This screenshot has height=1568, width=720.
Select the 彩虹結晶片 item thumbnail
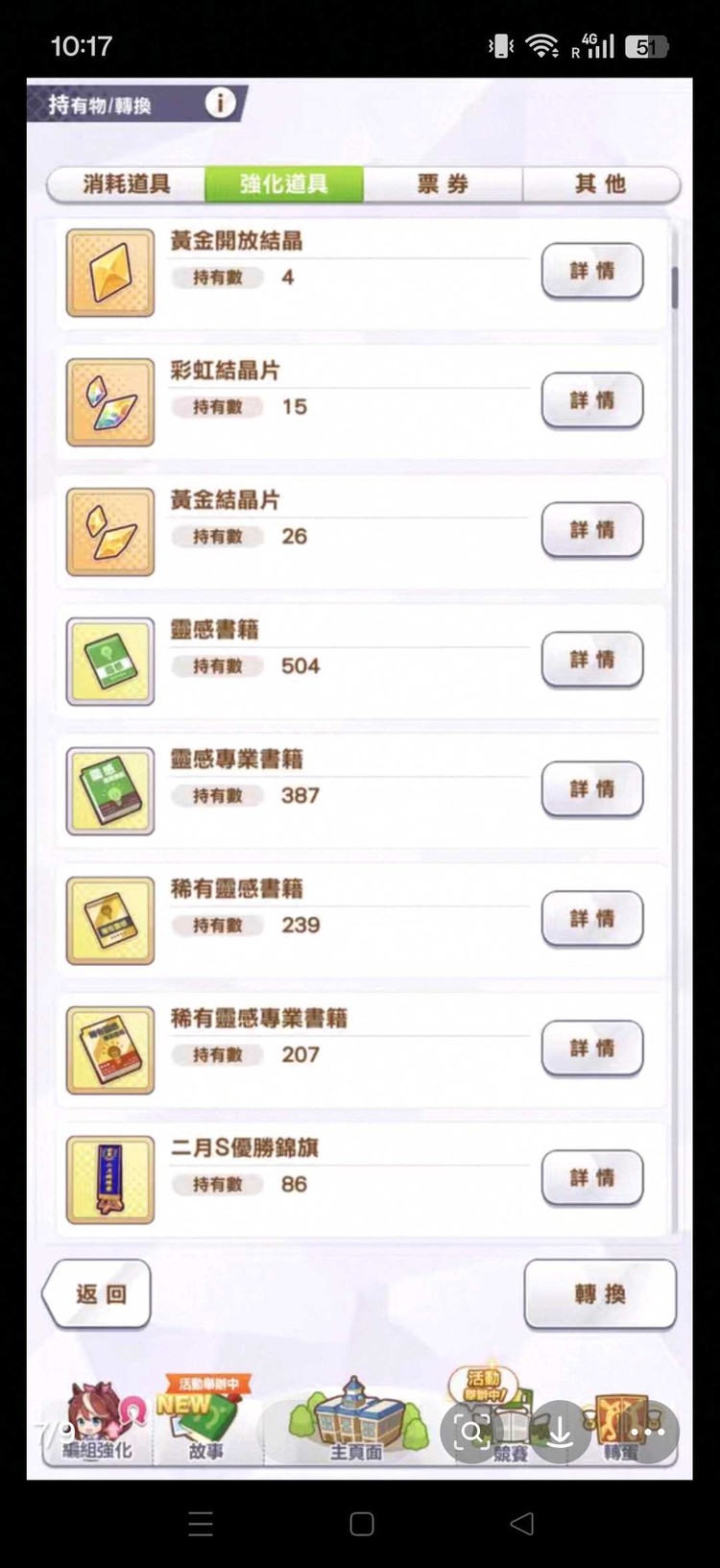tap(108, 402)
